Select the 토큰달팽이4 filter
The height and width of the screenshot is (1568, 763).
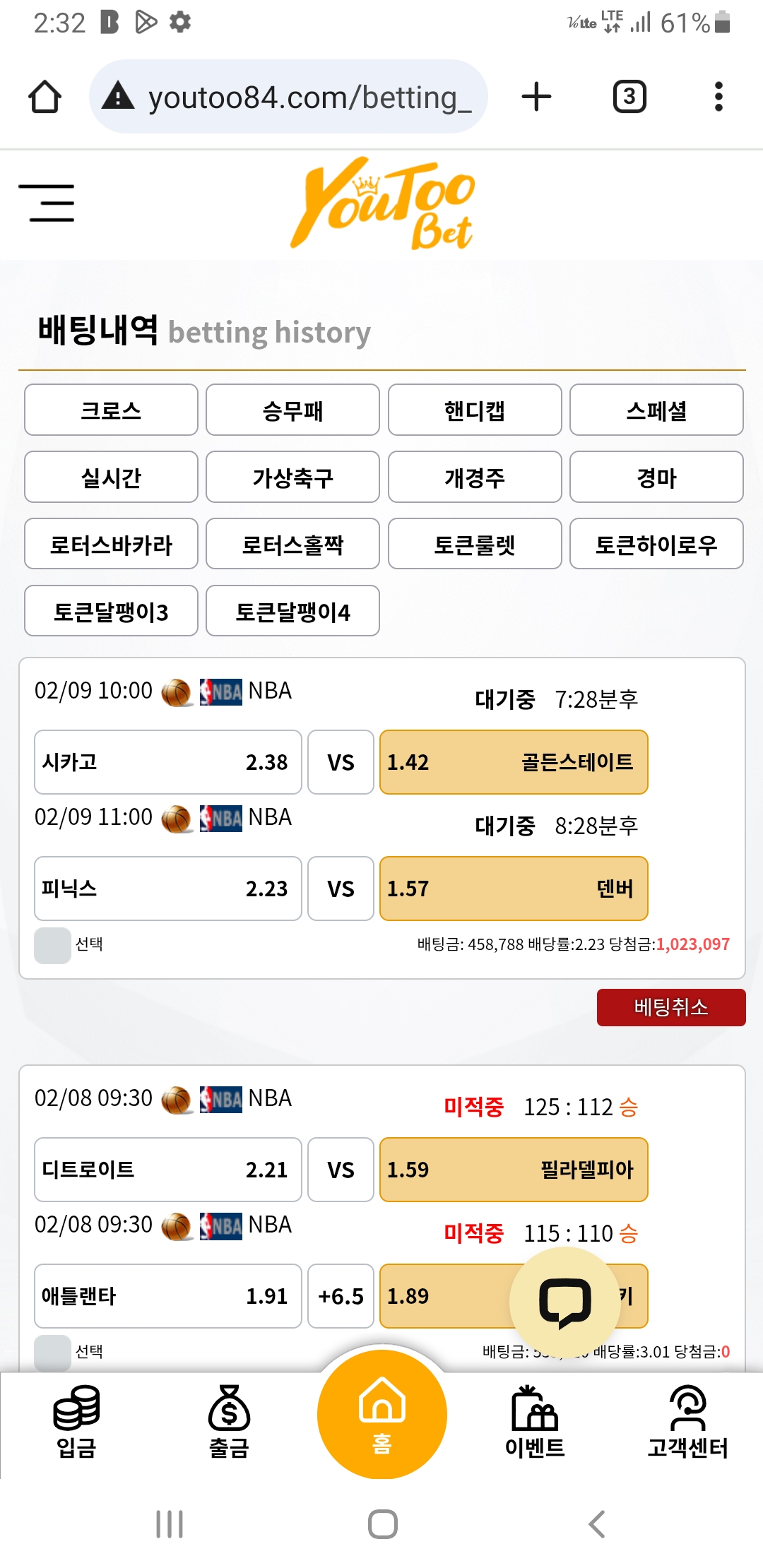click(292, 611)
